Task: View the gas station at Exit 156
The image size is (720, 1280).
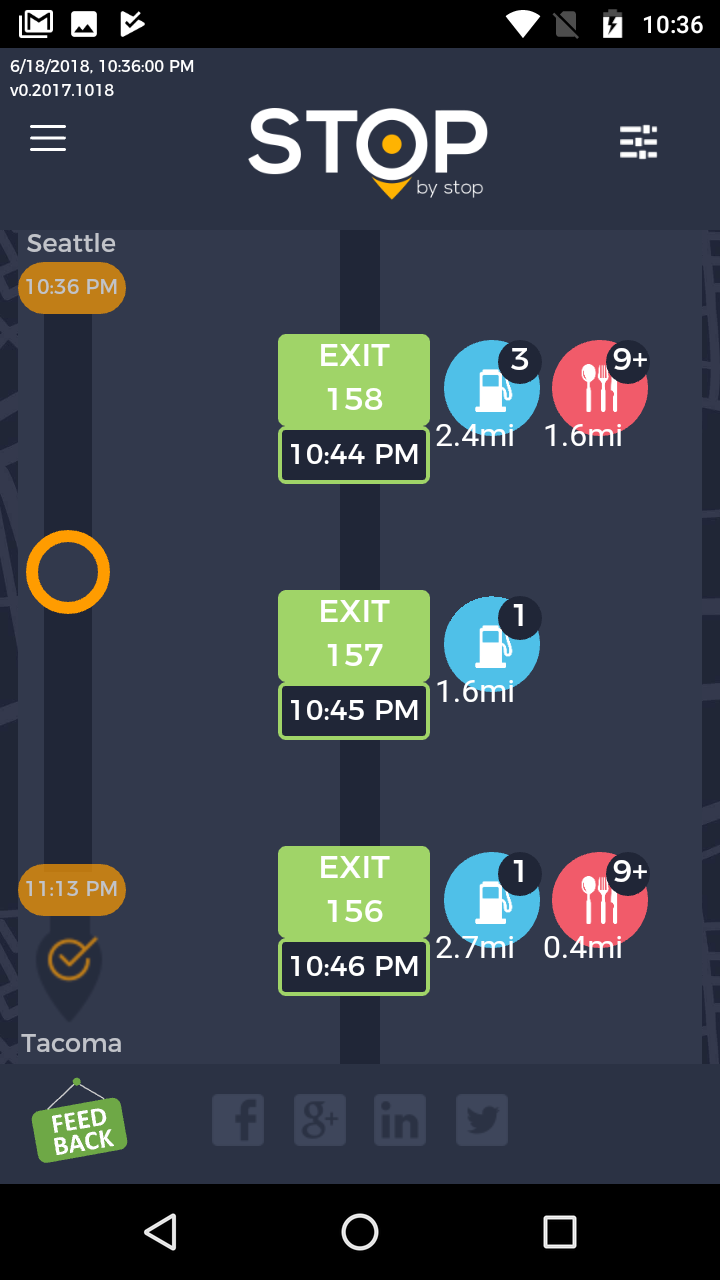Action: tap(491, 900)
